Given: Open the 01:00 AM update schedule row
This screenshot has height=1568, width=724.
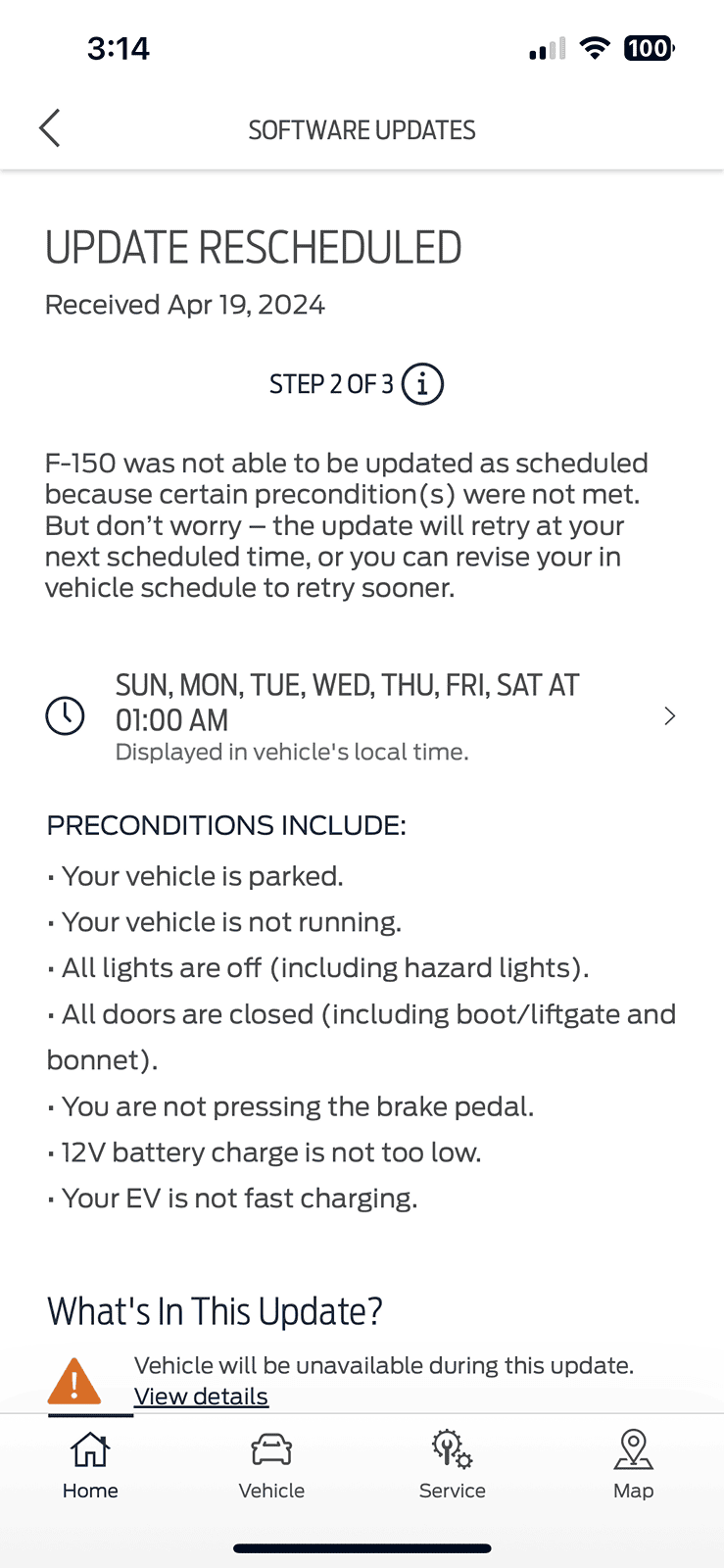Looking at the screenshot, I should [362, 716].
